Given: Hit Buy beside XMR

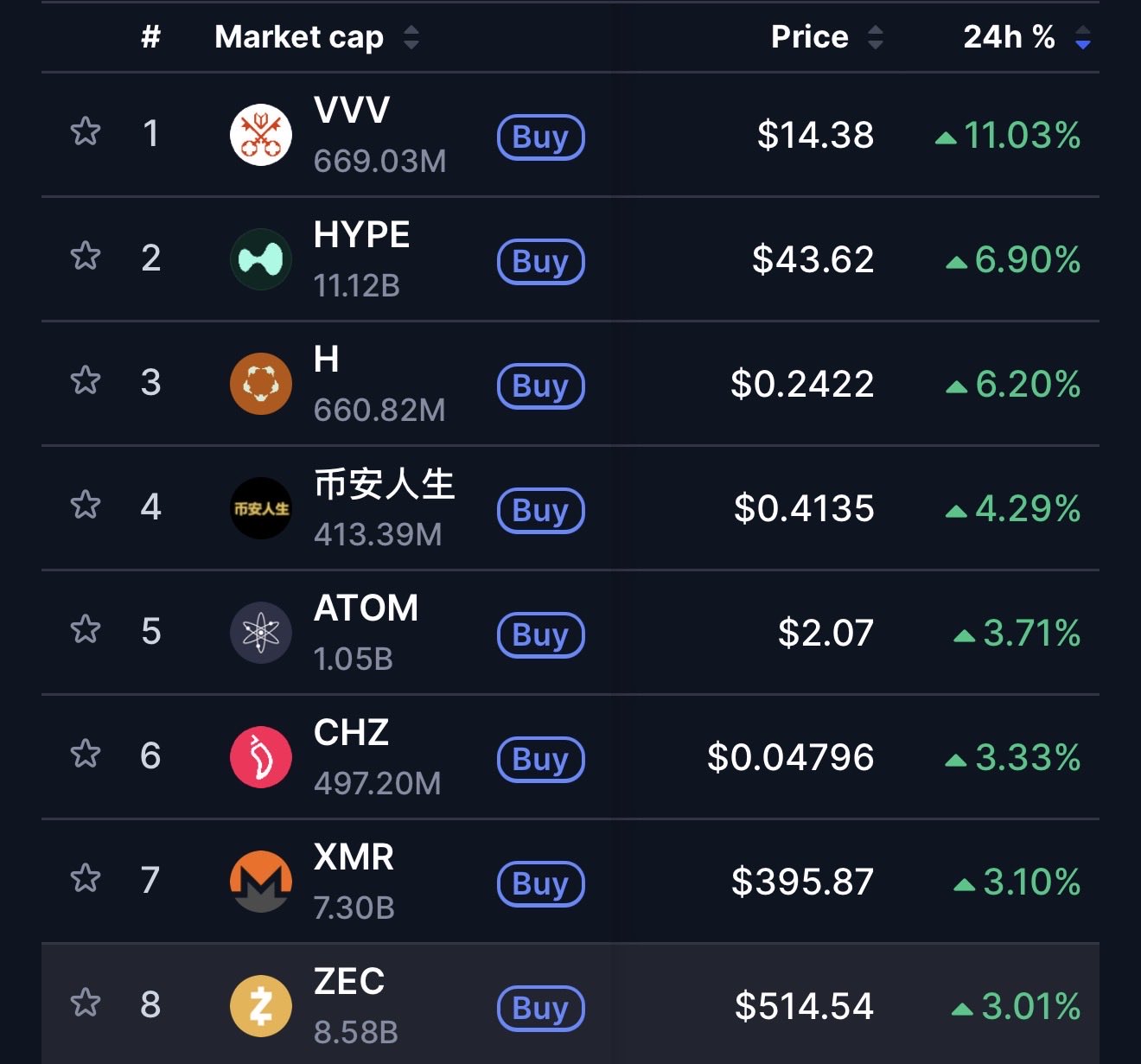Looking at the screenshot, I should click(541, 883).
